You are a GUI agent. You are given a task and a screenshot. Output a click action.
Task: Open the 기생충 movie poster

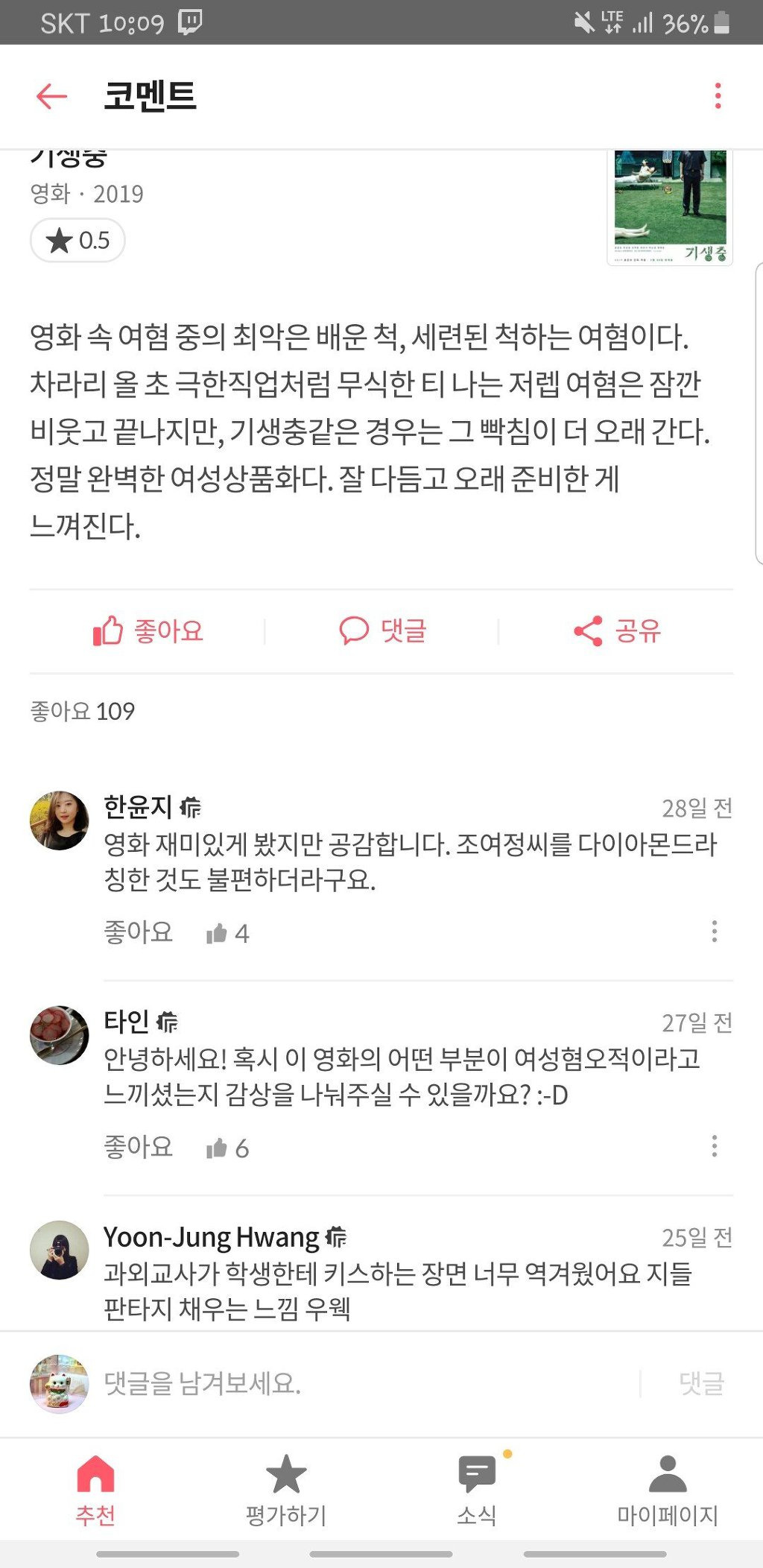point(670,206)
